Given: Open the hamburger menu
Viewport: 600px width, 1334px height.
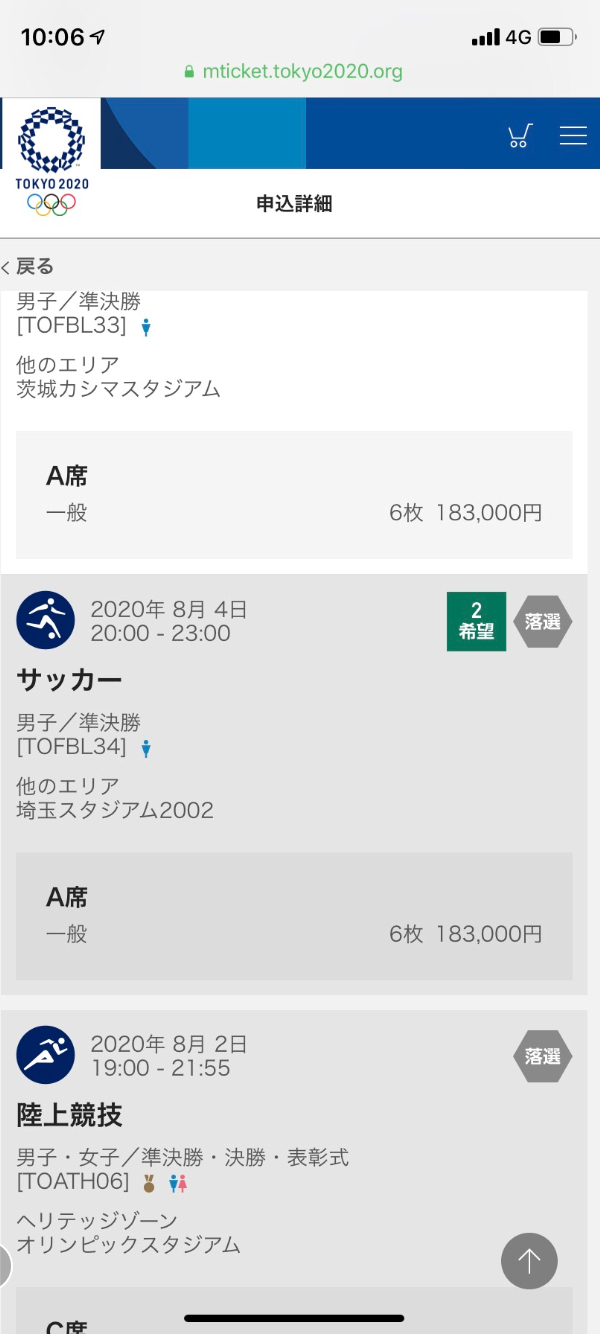Looking at the screenshot, I should [x=573, y=135].
